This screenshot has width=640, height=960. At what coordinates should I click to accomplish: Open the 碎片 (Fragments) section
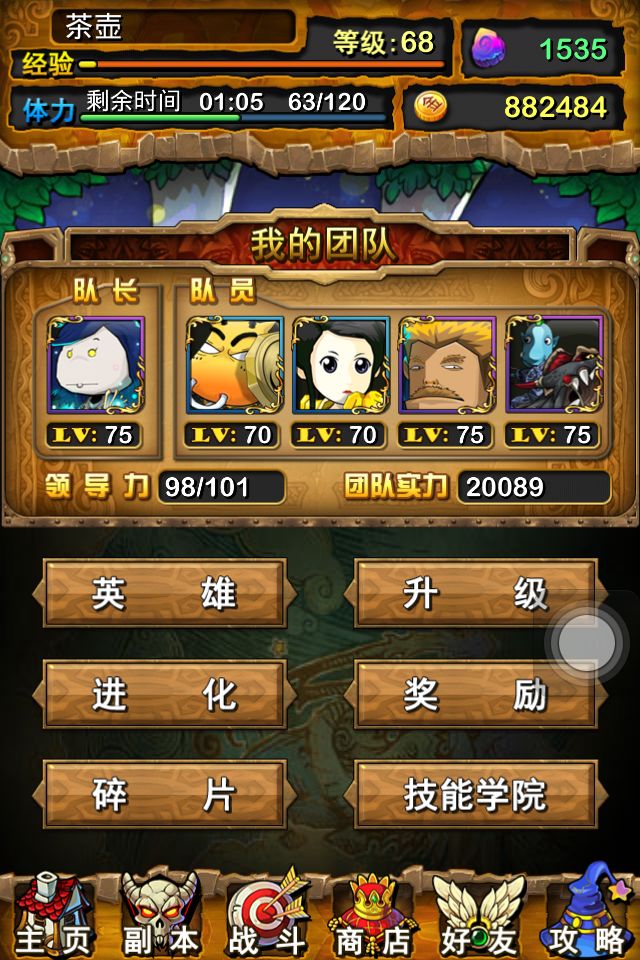[165, 794]
